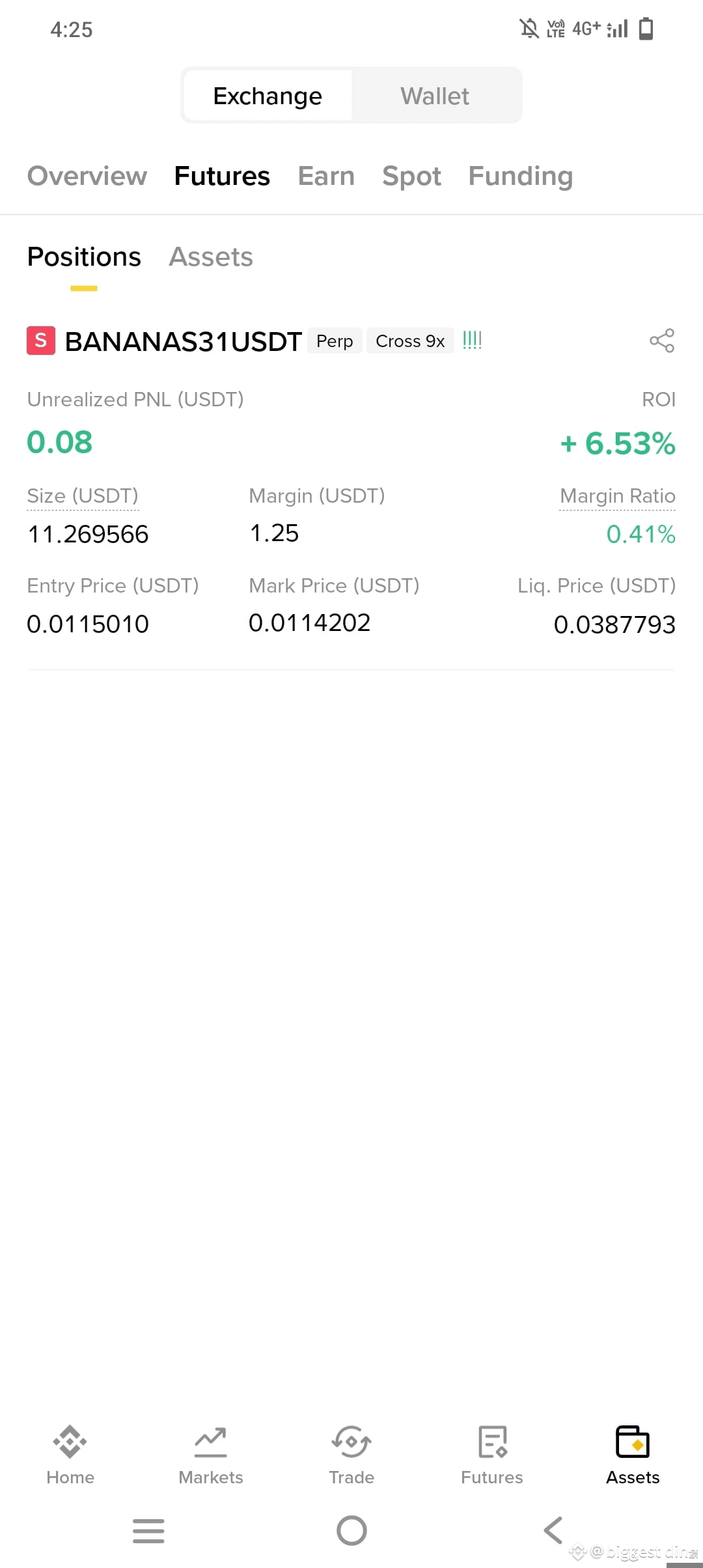
Task: Open the Earn tab
Action: click(x=326, y=176)
